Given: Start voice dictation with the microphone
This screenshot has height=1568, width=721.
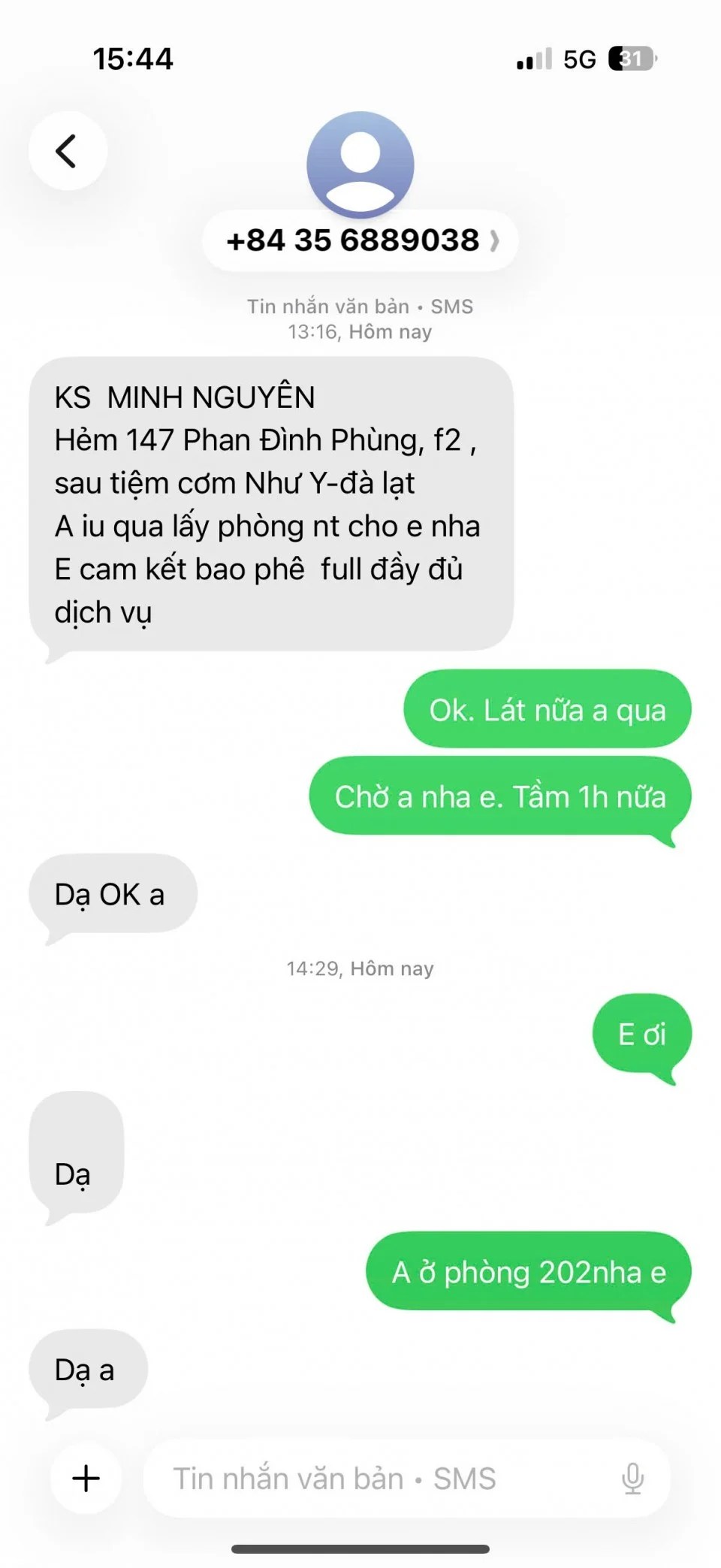Looking at the screenshot, I should coord(632,1478).
